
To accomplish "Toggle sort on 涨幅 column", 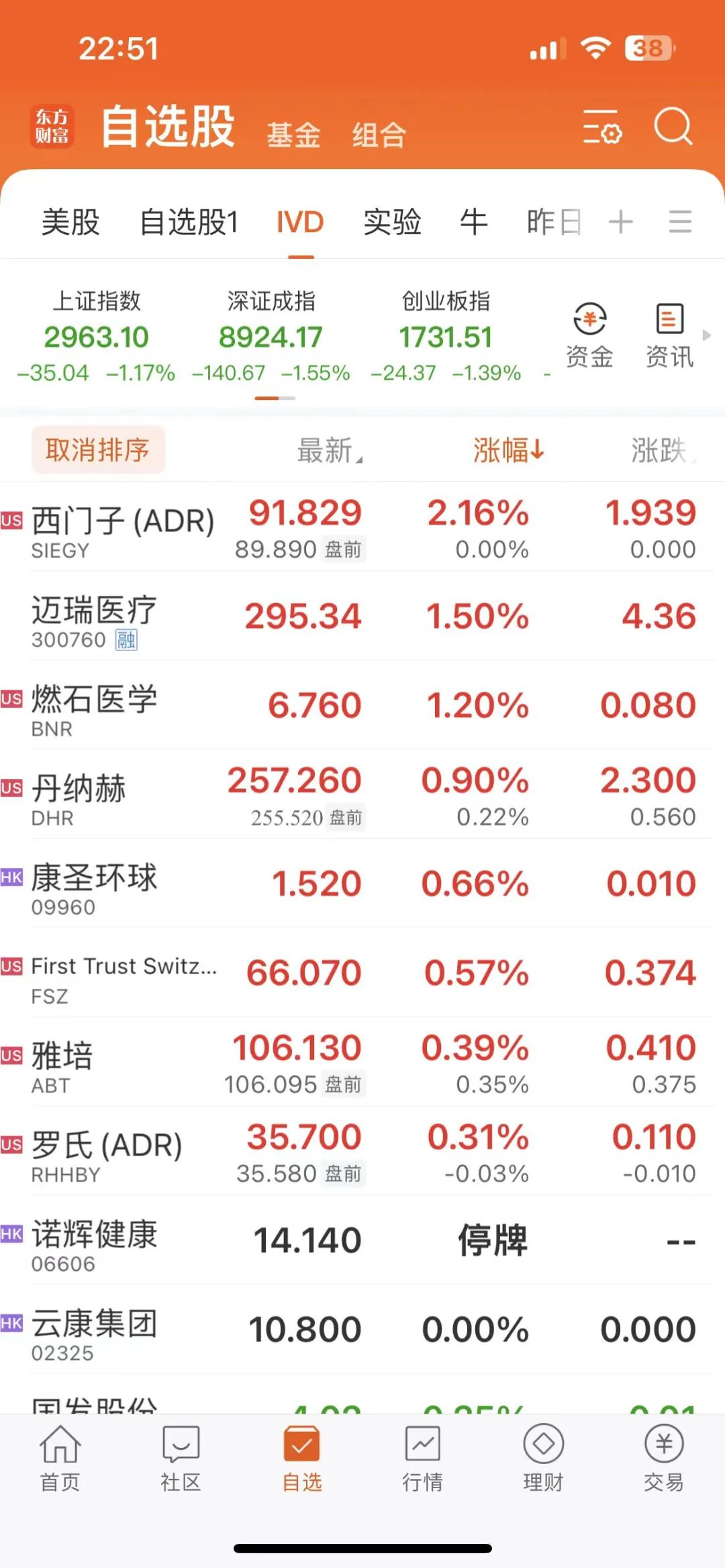I will coord(508,450).
